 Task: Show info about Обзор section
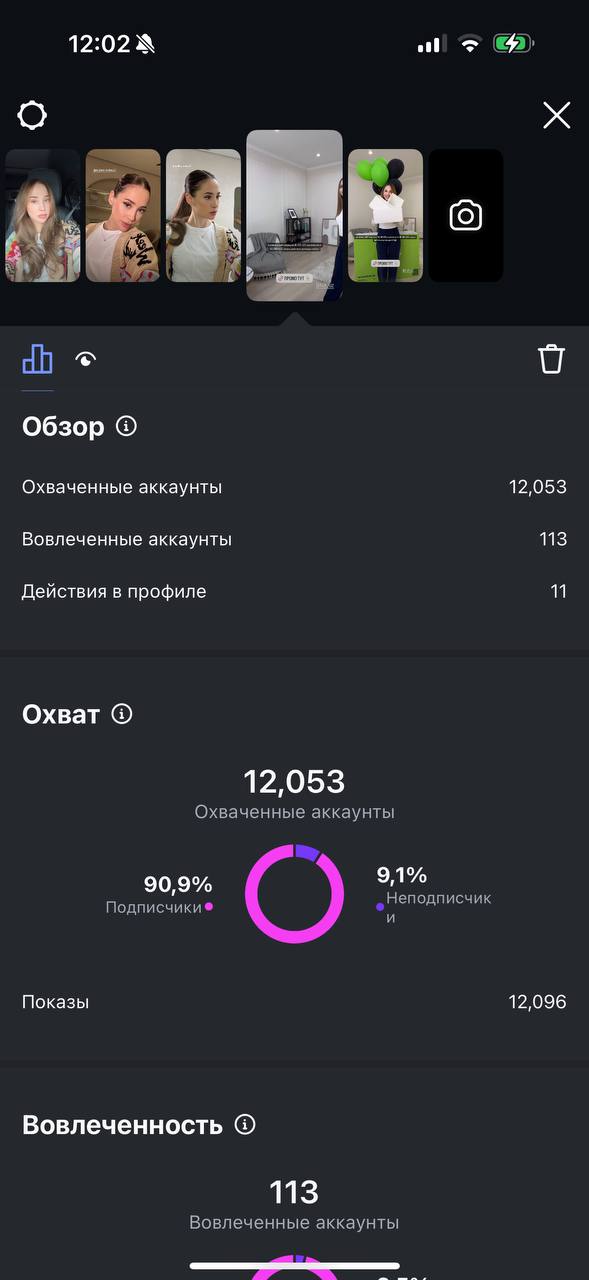click(x=126, y=426)
